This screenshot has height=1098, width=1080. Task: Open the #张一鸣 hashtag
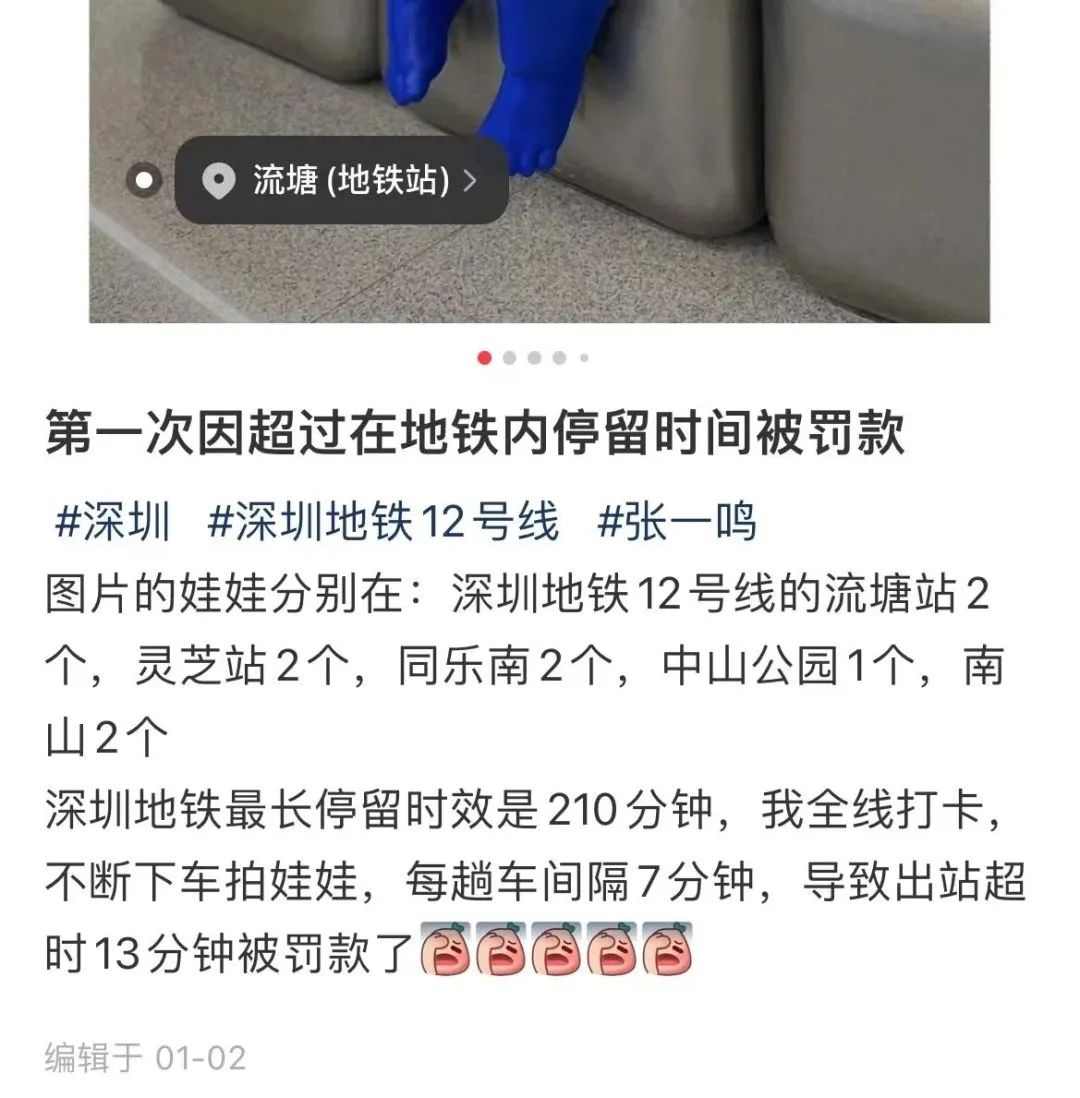pyautogui.click(x=676, y=523)
